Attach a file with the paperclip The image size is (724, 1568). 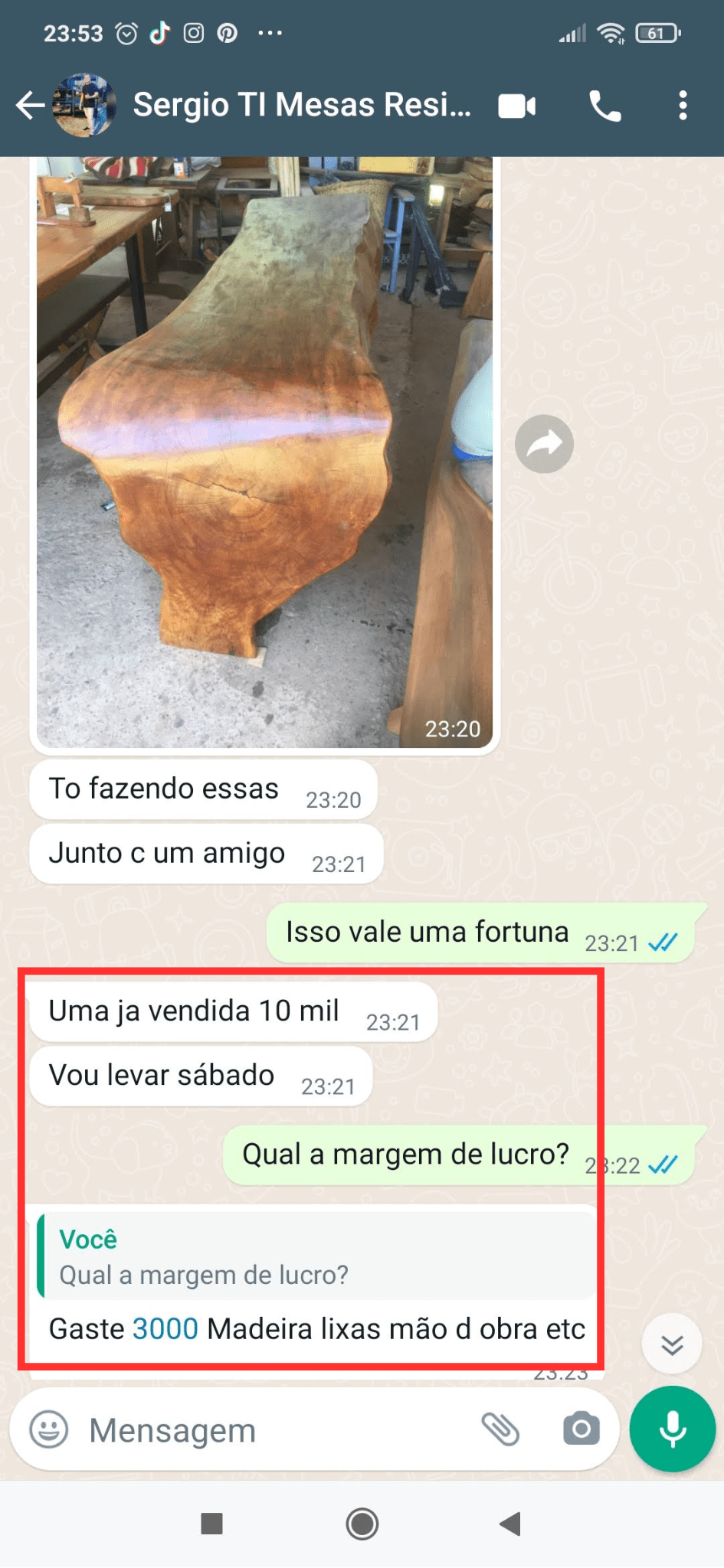[x=500, y=1429]
